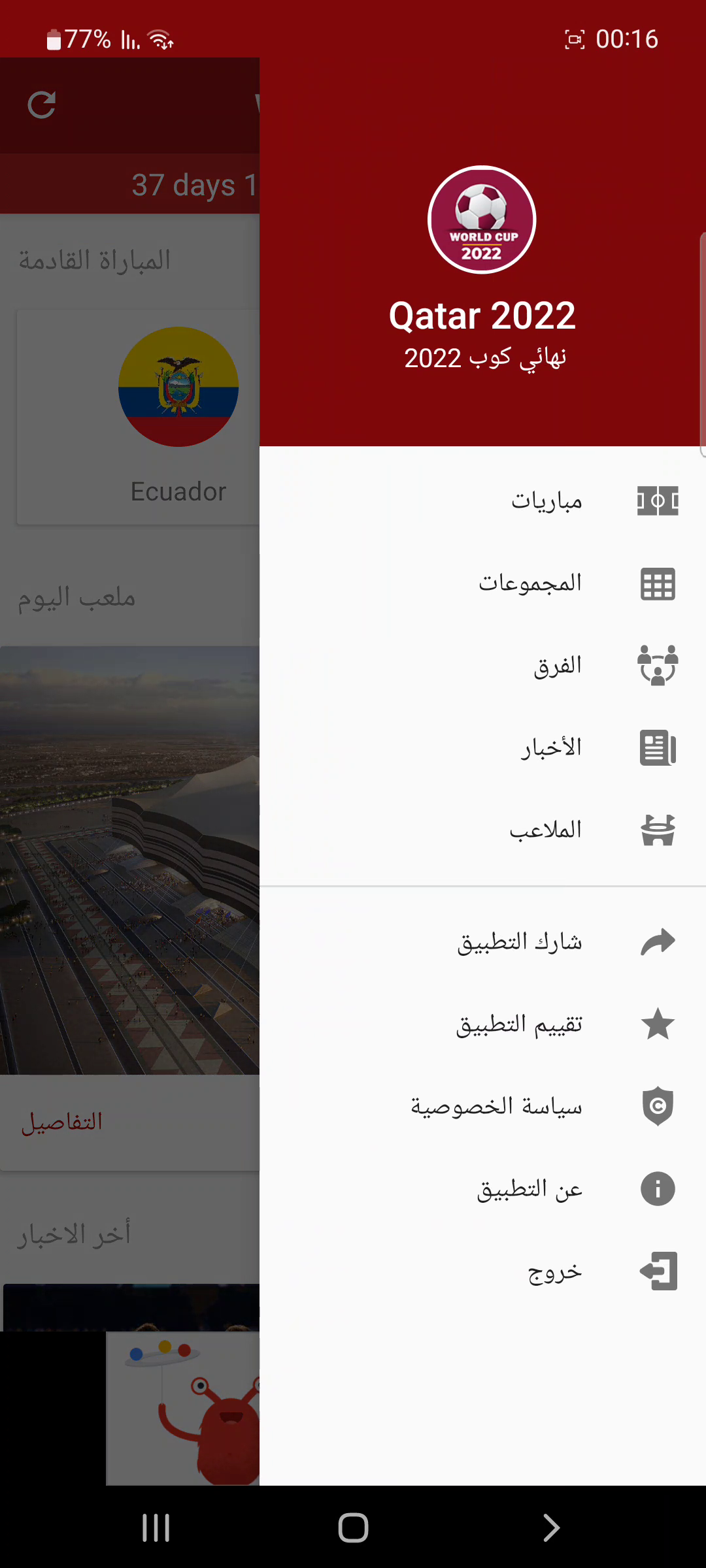Select شارك التطبيق to share the app
This screenshot has width=706, height=1568.
(x=519, y=942)
